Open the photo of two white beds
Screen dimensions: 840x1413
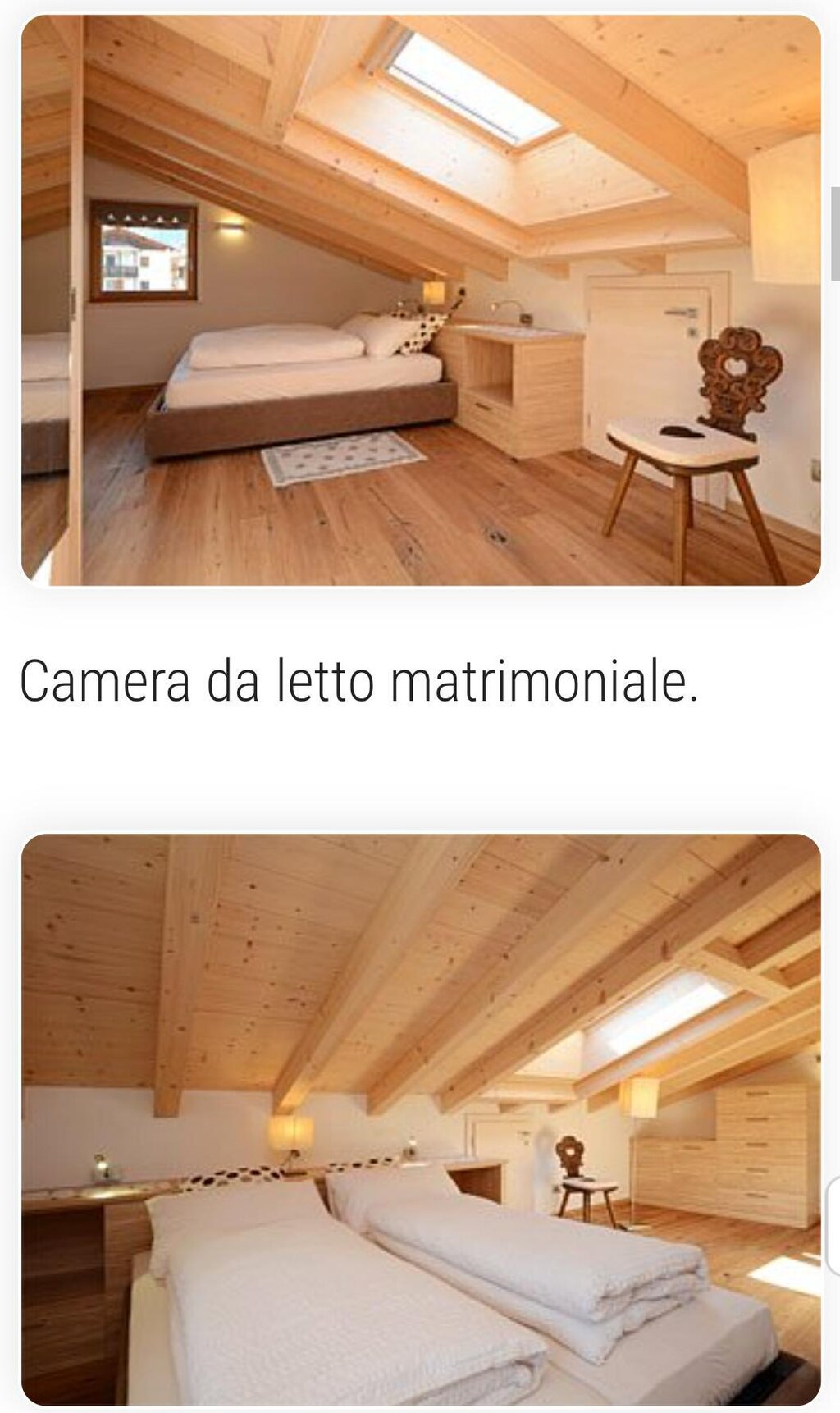pos(421,1120)
